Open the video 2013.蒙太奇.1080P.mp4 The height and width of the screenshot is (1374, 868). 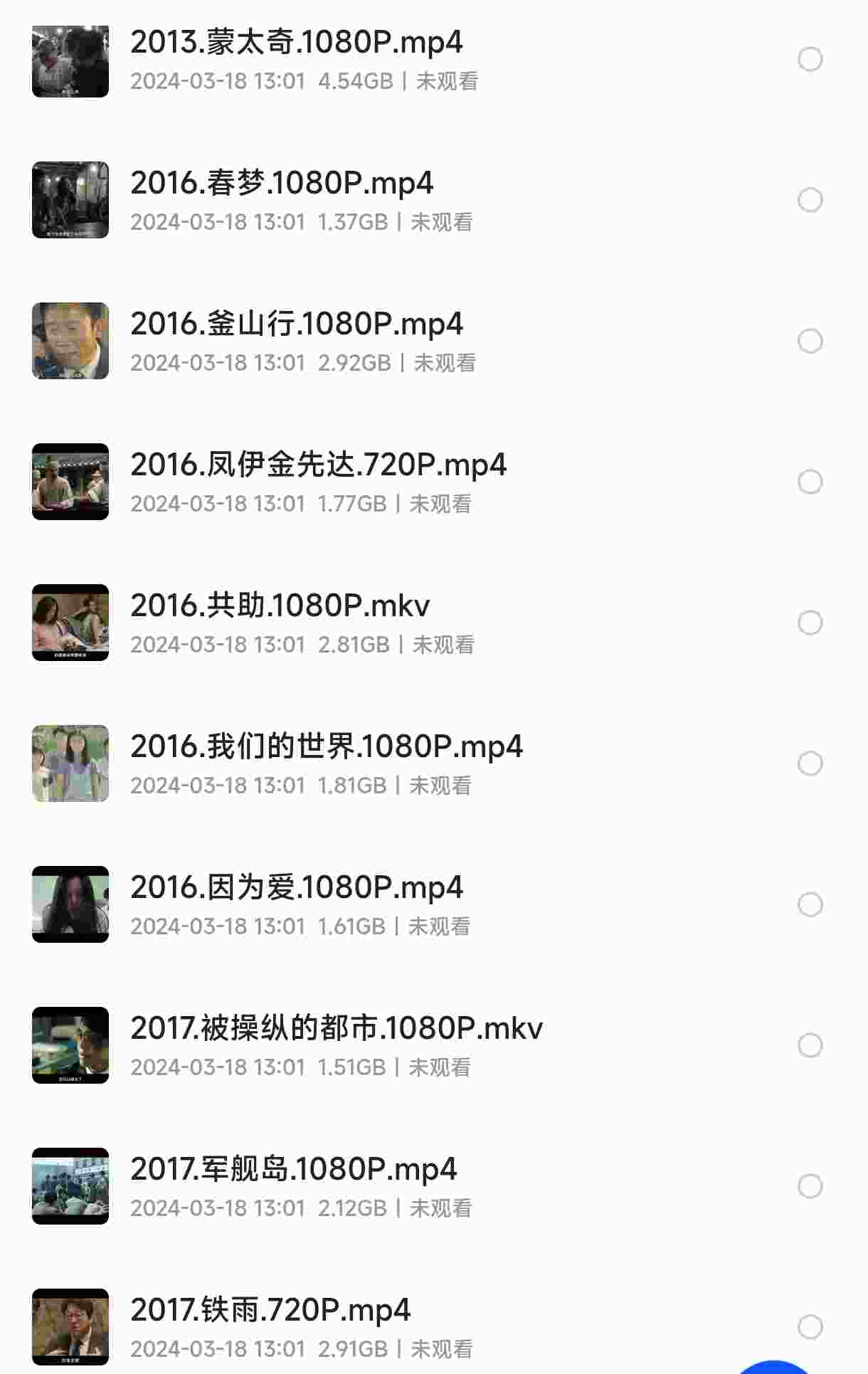point(296,43)
